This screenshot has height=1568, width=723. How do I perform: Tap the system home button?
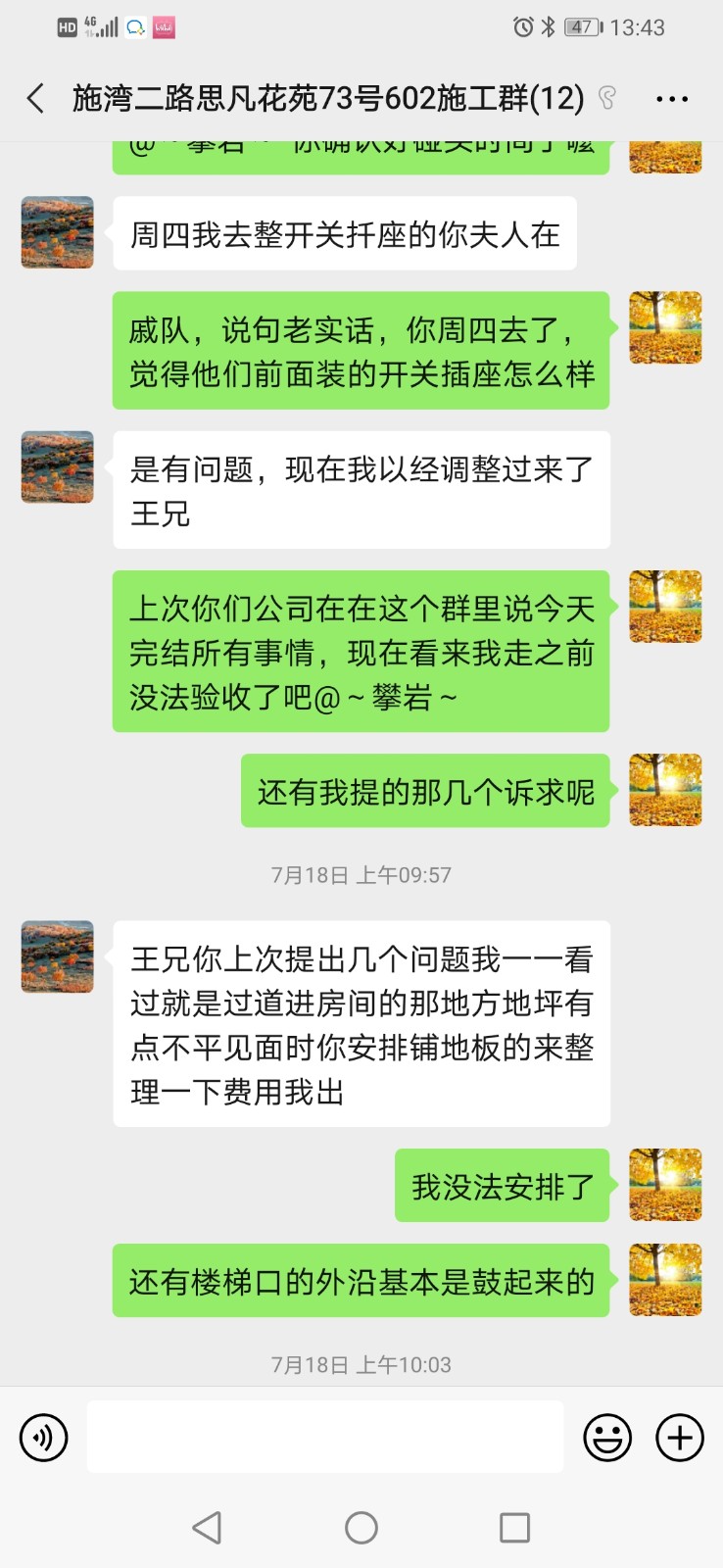(x=361, y=1527)
